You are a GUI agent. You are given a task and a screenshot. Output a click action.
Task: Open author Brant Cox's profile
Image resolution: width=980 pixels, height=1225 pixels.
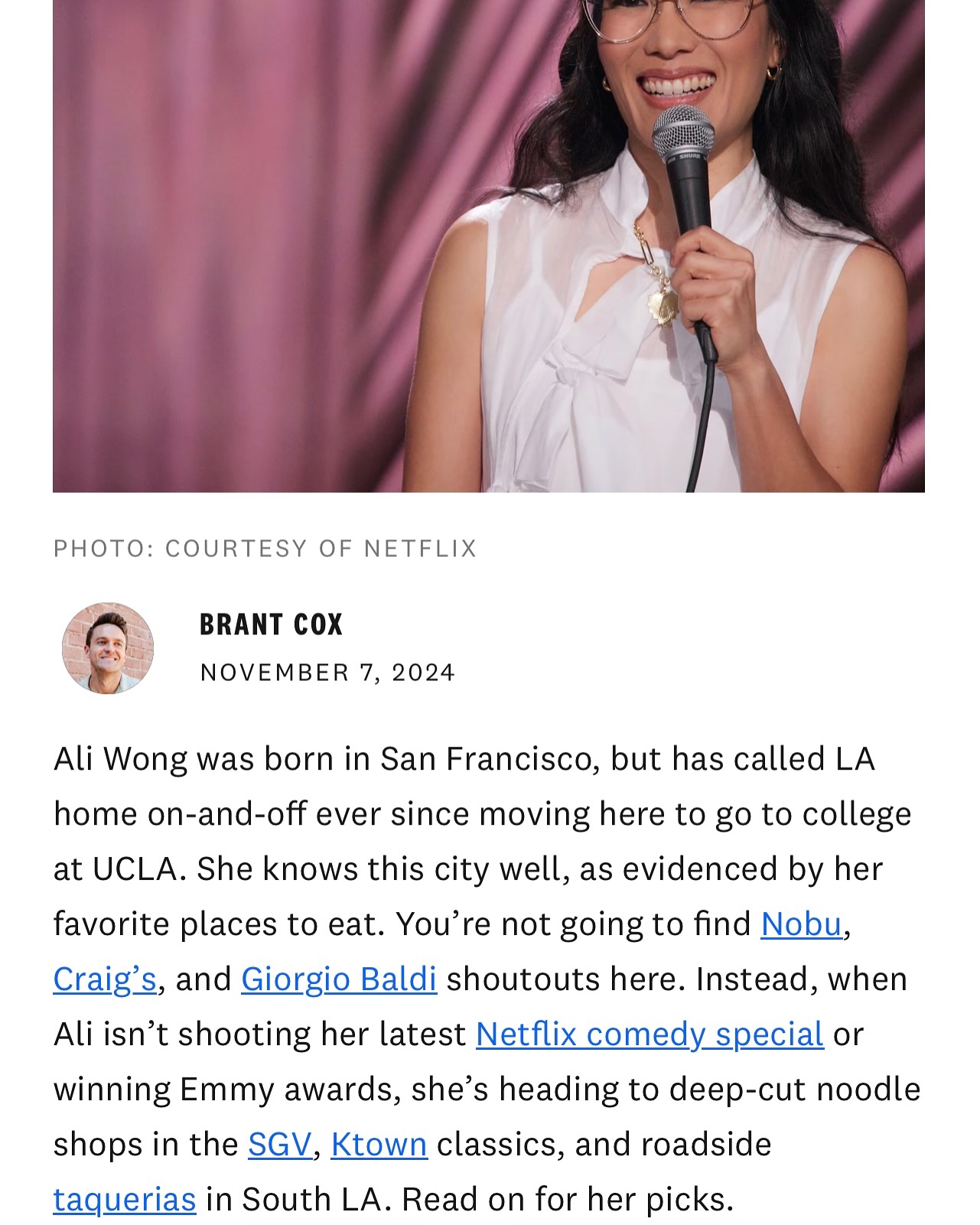[x=271, y=625]
